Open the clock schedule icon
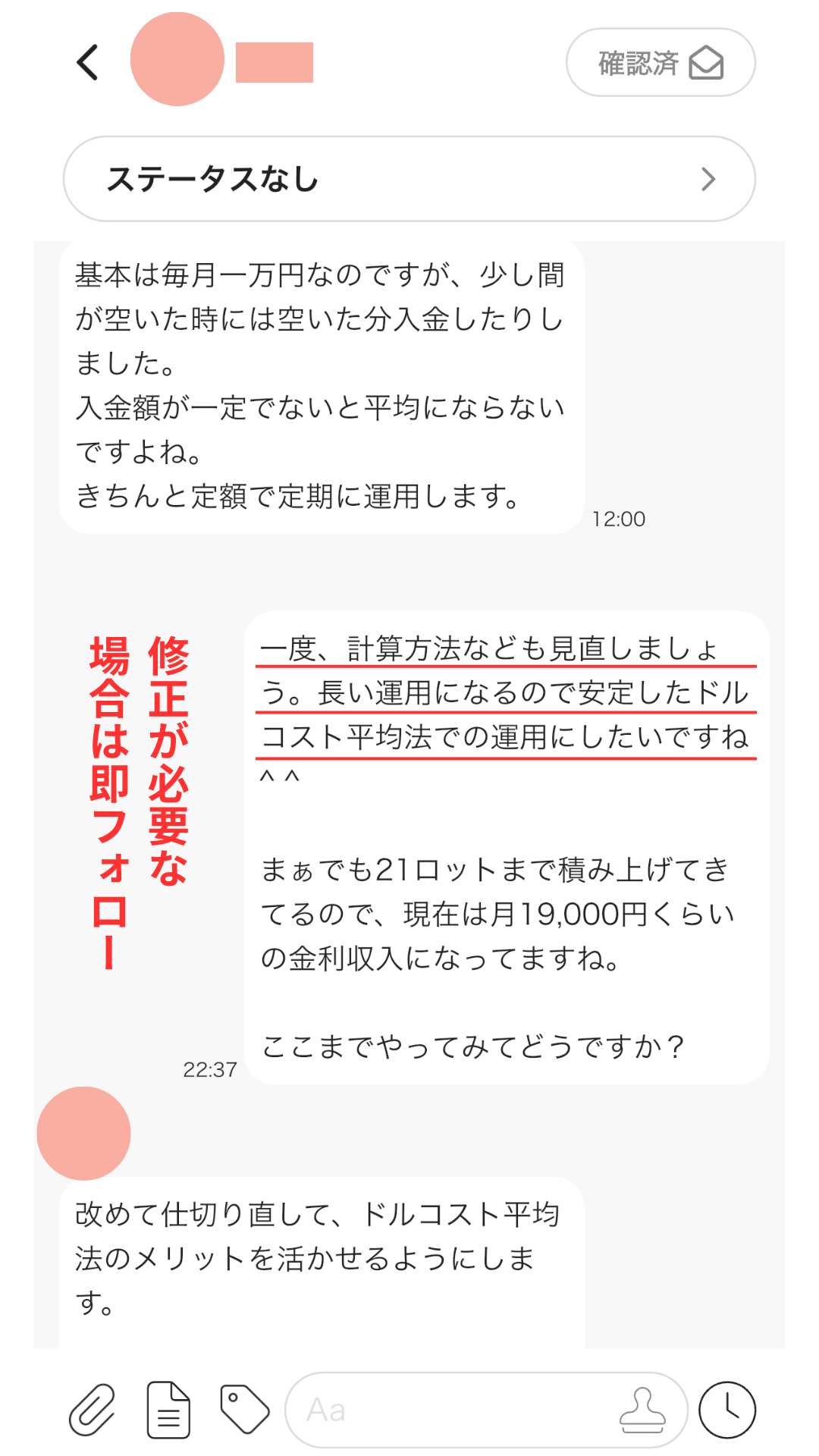 pyautogui.click(x=726, y=1410)
